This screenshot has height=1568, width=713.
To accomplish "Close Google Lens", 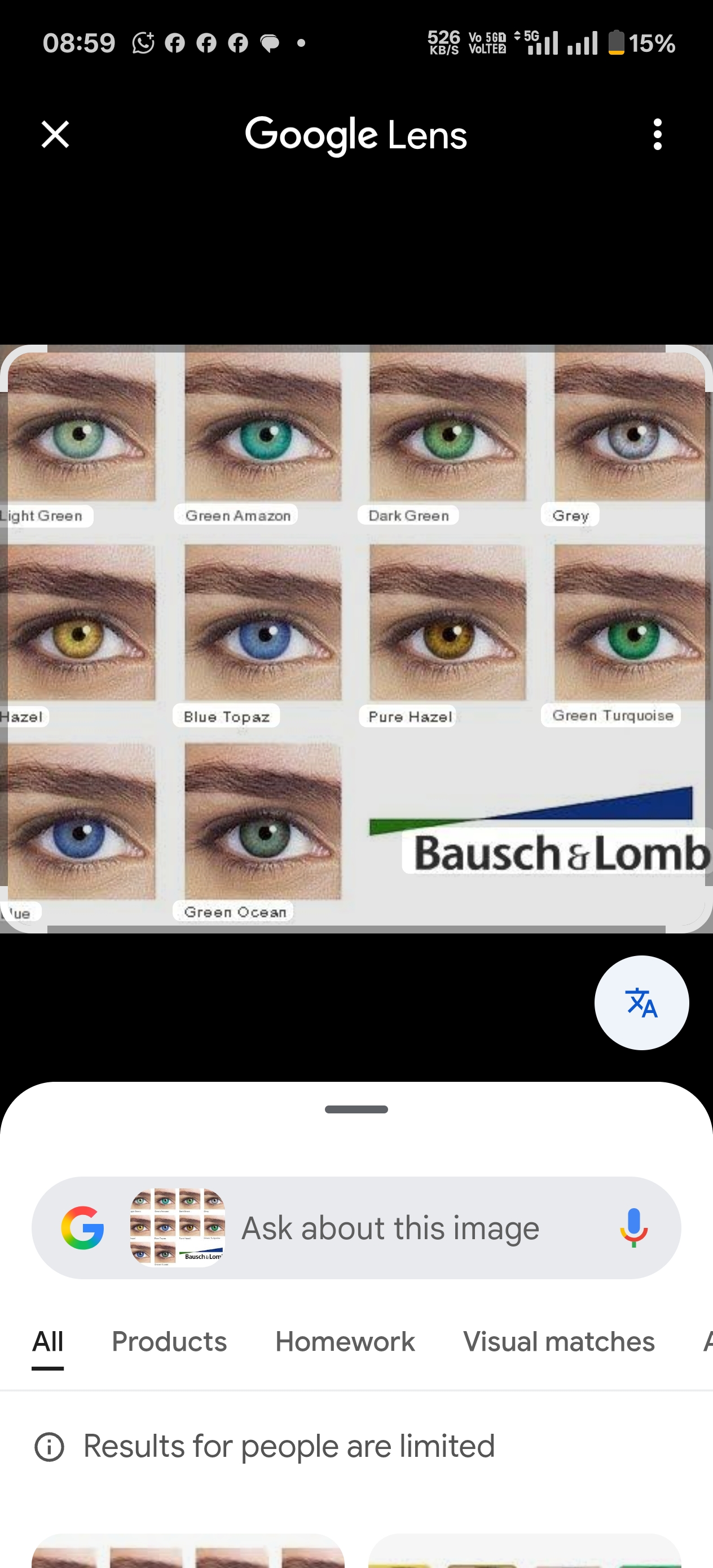I will 55,134.
